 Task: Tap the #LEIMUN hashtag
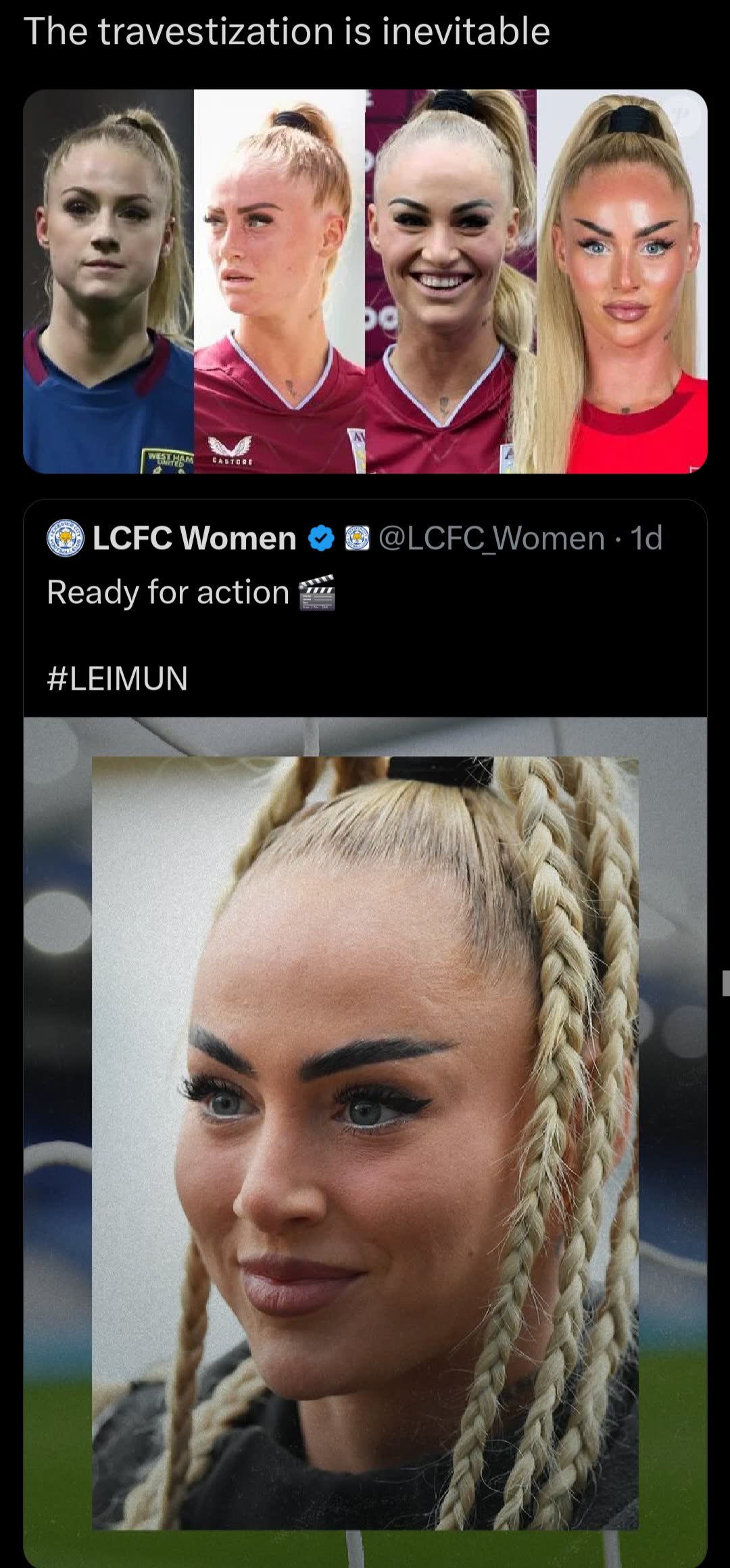117,678
